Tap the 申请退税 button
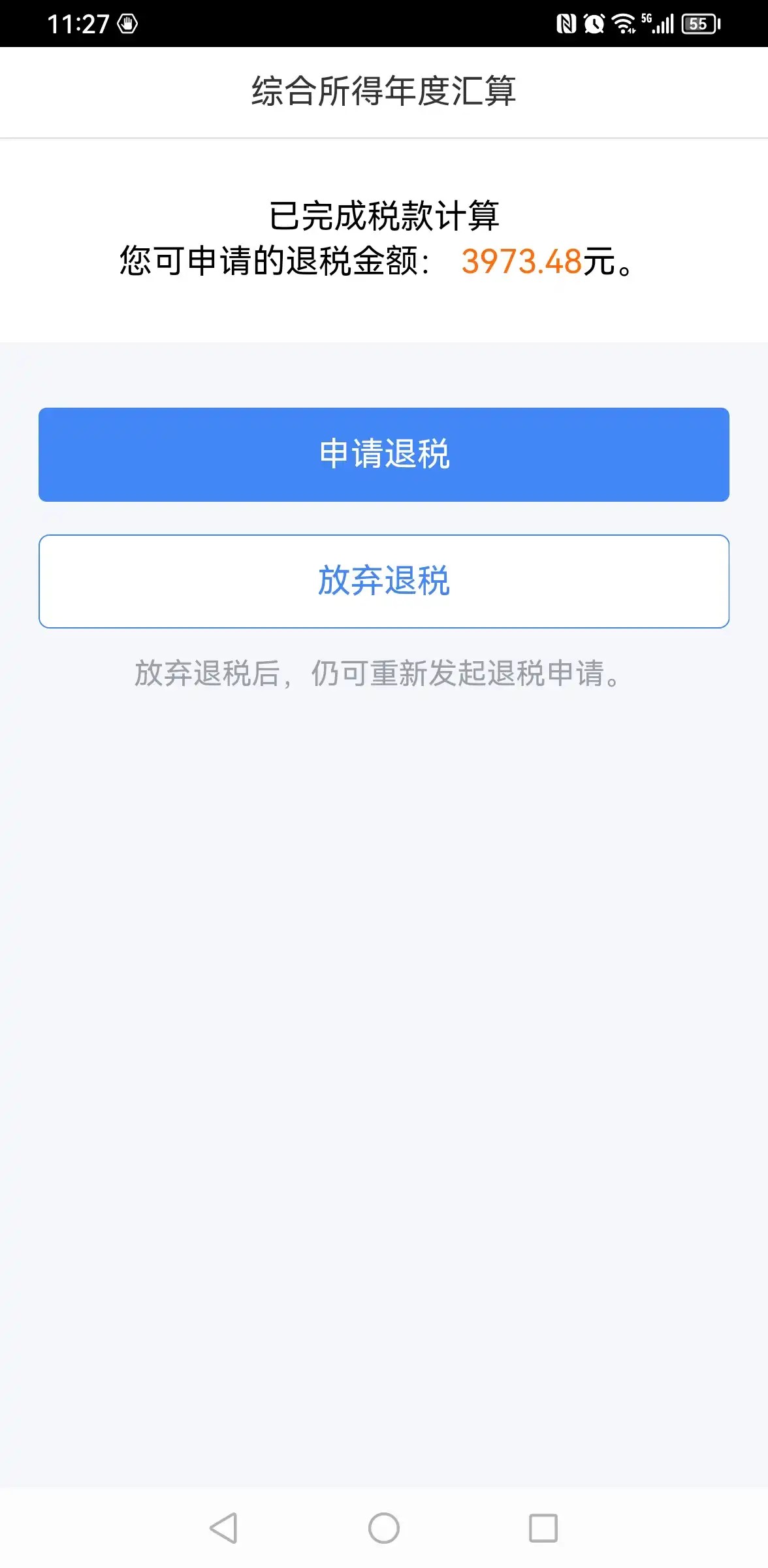 point(384,455)
